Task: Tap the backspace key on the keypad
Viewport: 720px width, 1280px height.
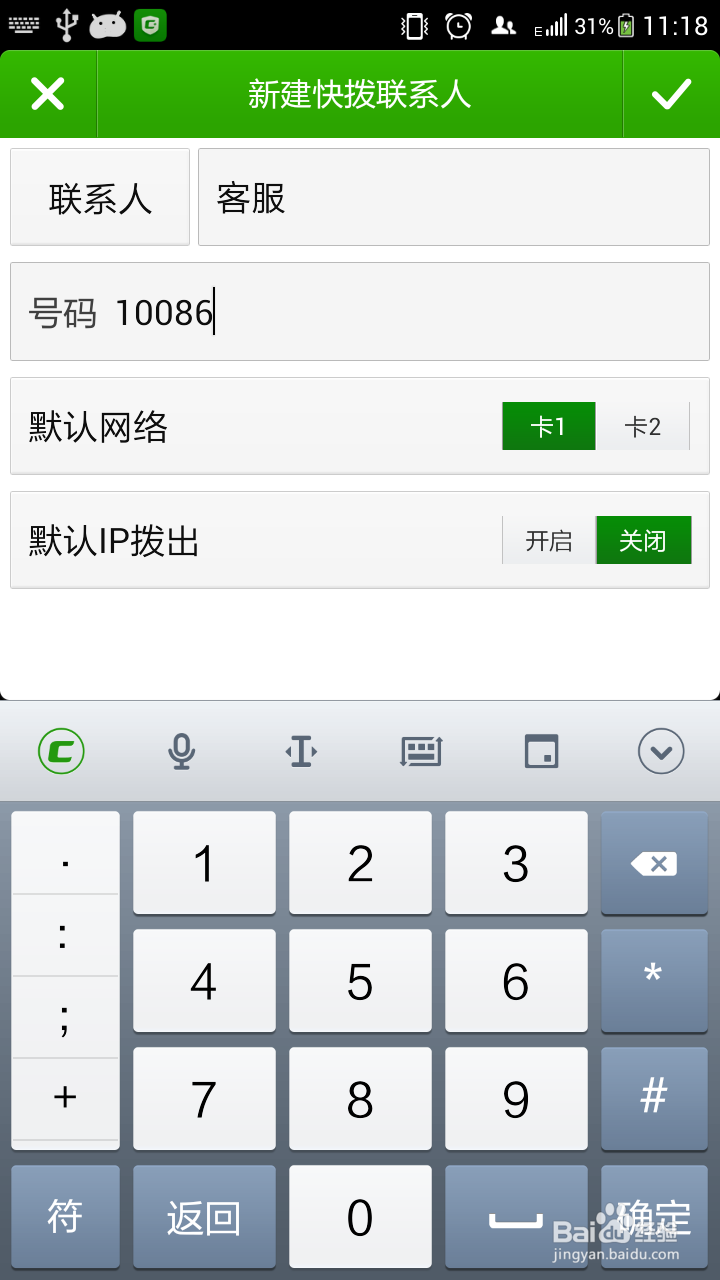Action: pyautogui.click(x=655, y=863)
